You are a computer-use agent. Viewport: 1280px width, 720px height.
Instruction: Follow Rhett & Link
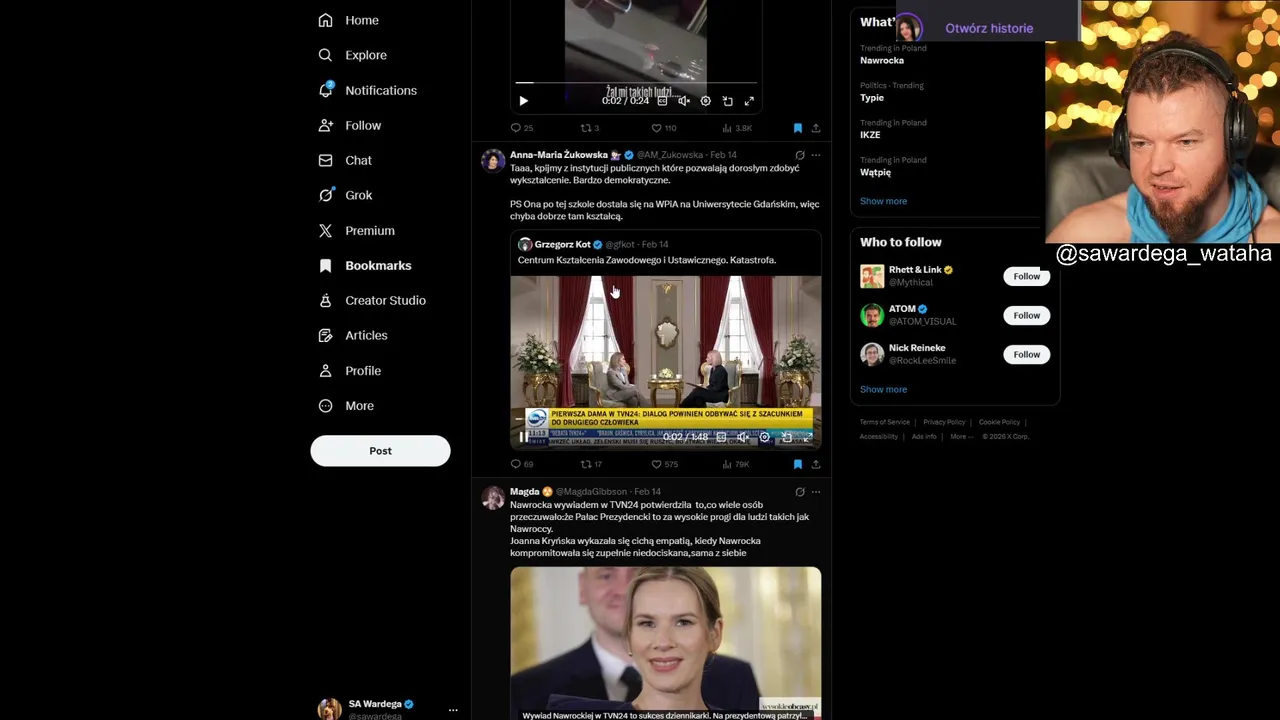coord(1026,276)
